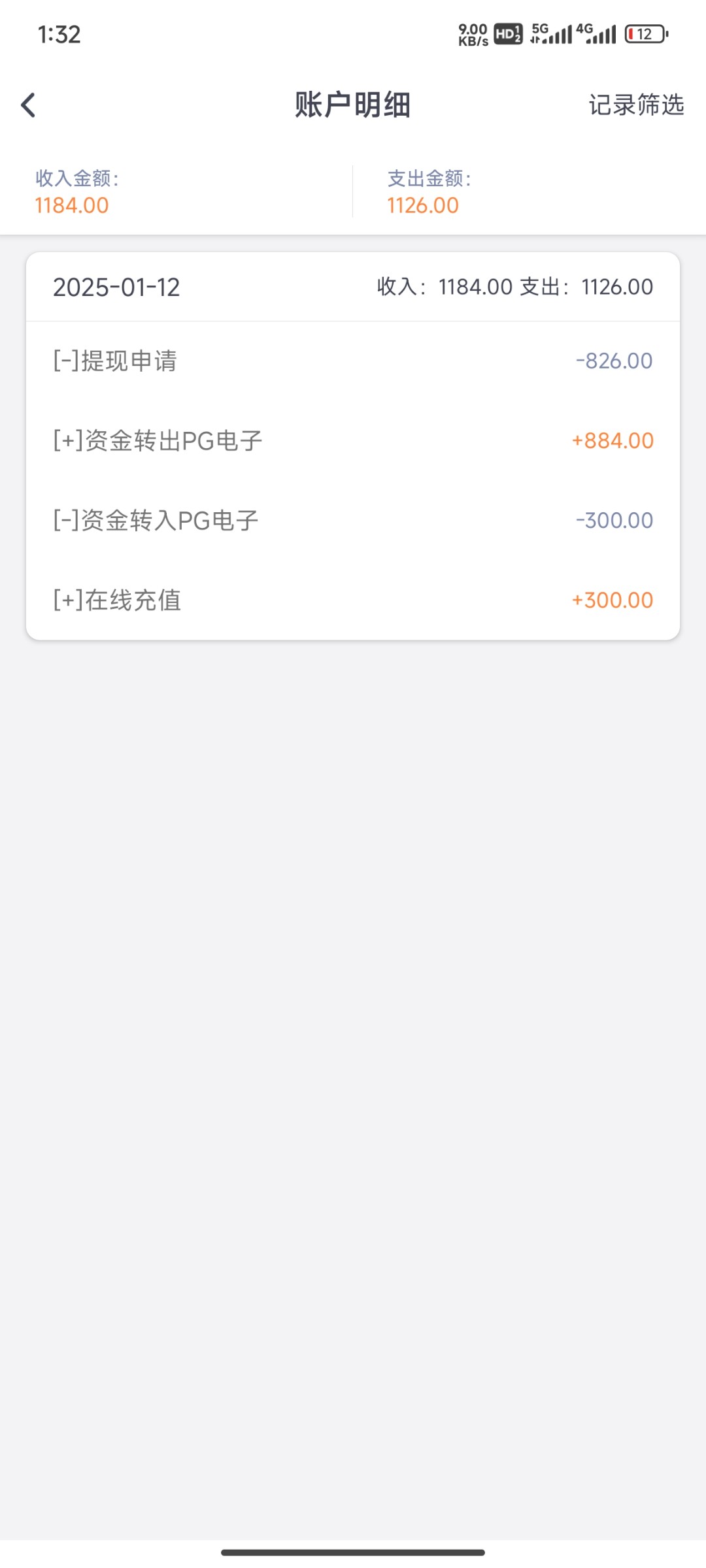Open the 提现申请 -826.00 record
The height and width of the screenshot is (1568, 706).
pos(353,361)
